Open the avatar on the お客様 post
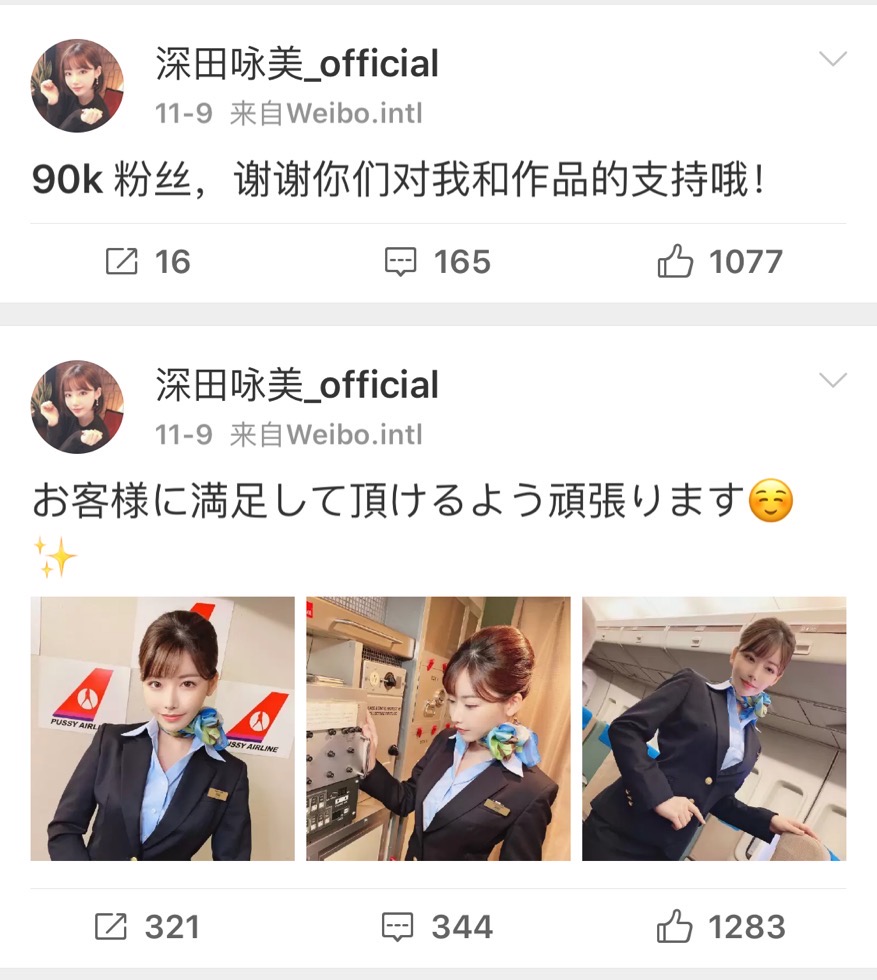This screenshot has width=877, height=980. [x=77, y=407]
